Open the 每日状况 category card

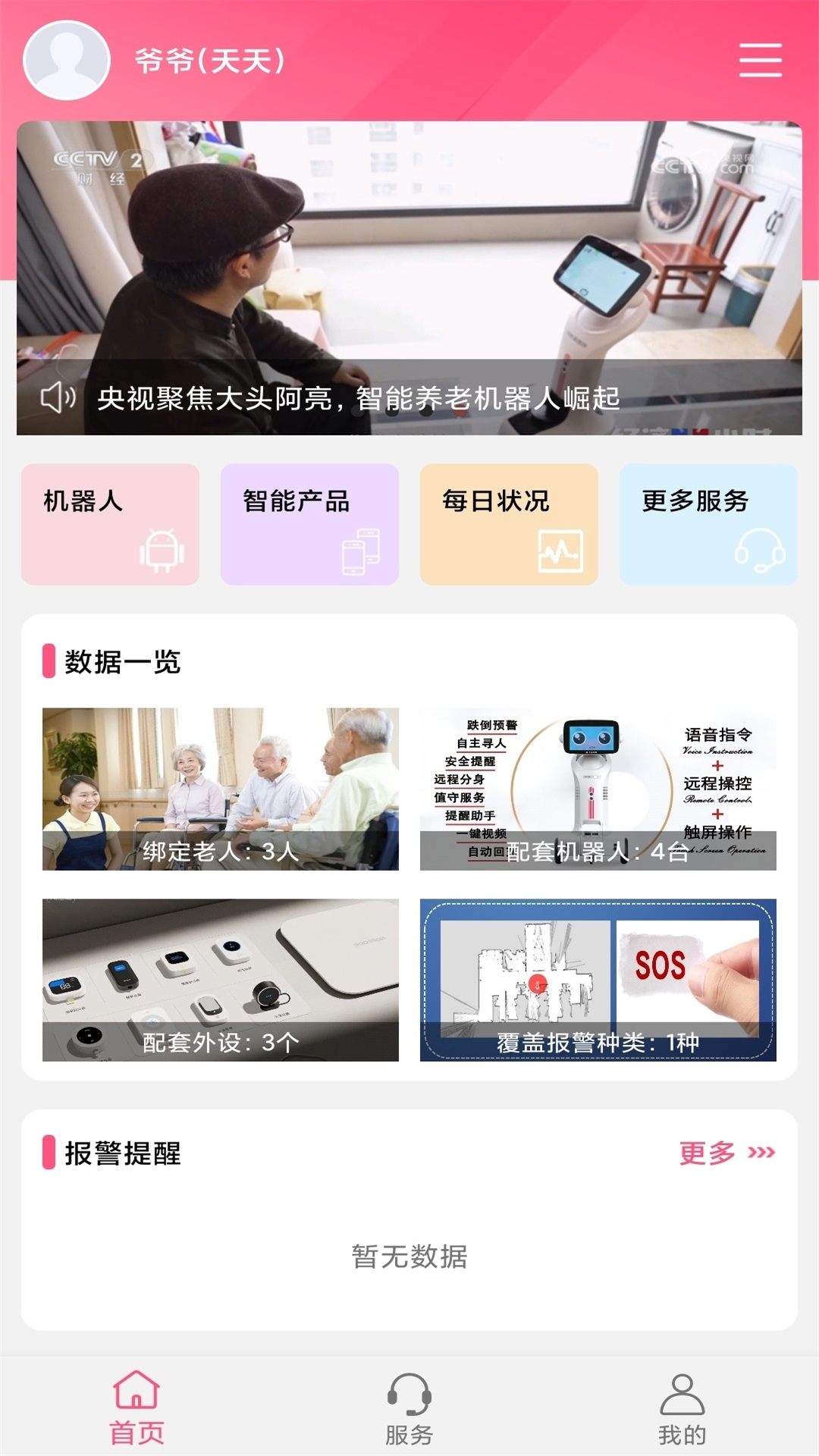click(x=509, y=523)
